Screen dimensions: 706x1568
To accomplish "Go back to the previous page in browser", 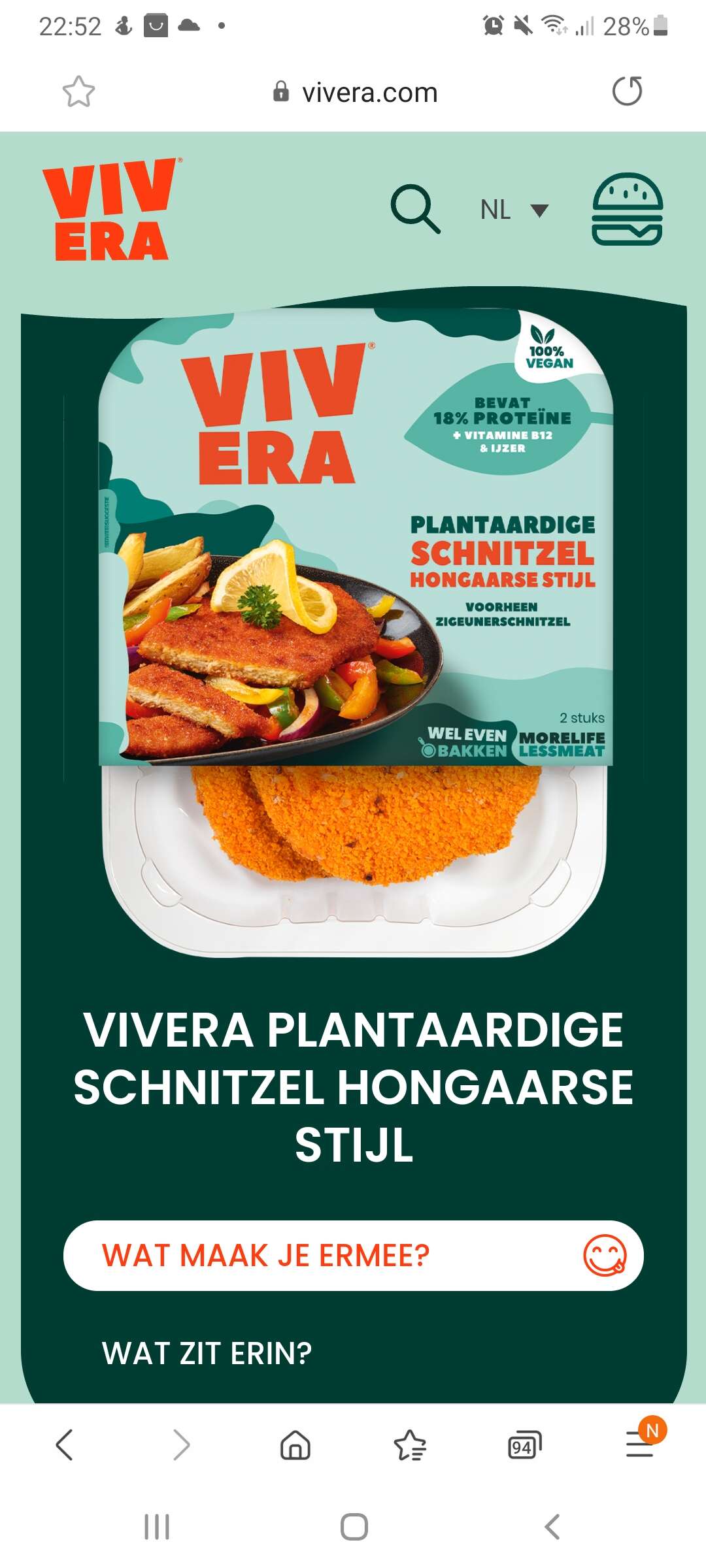I will (64, 1445).
